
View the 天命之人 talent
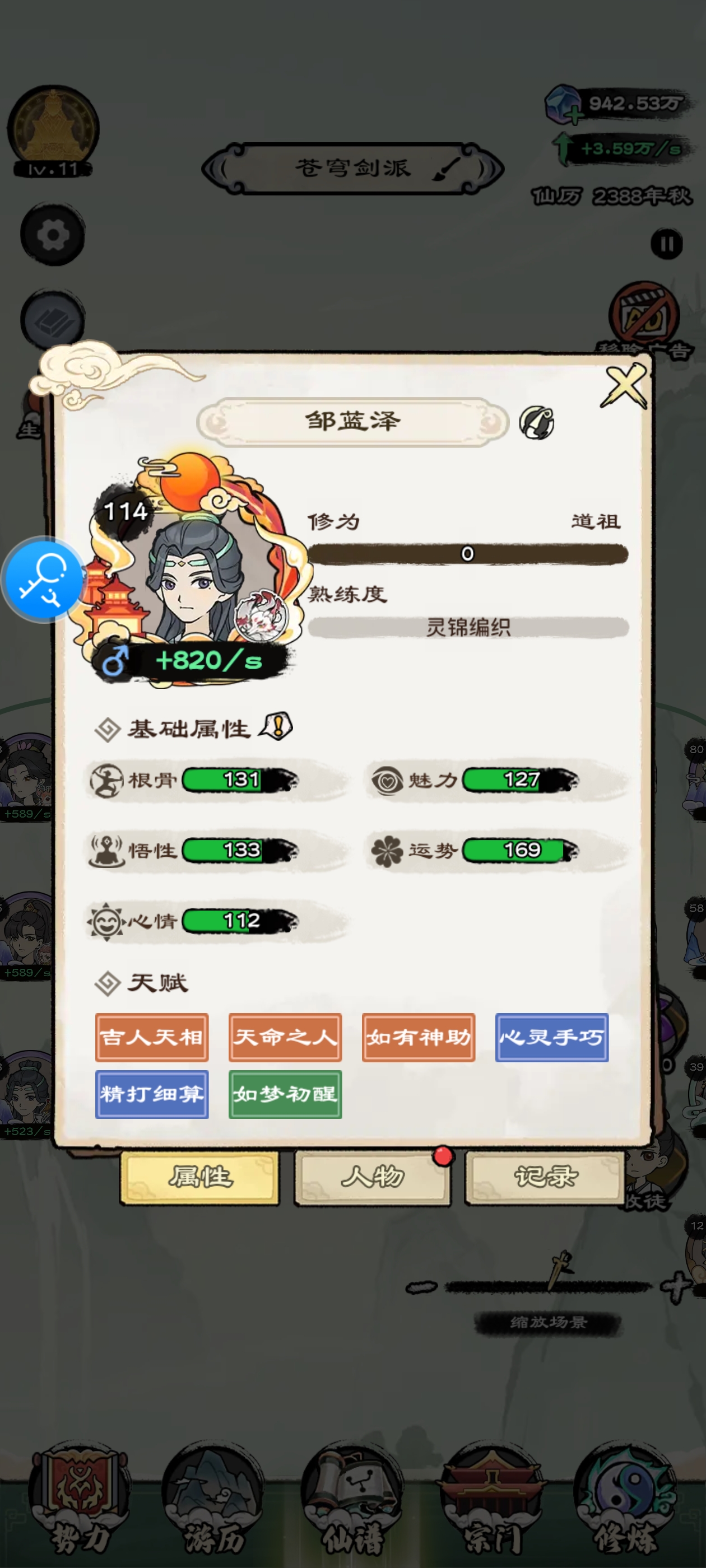coord(285,1037)
